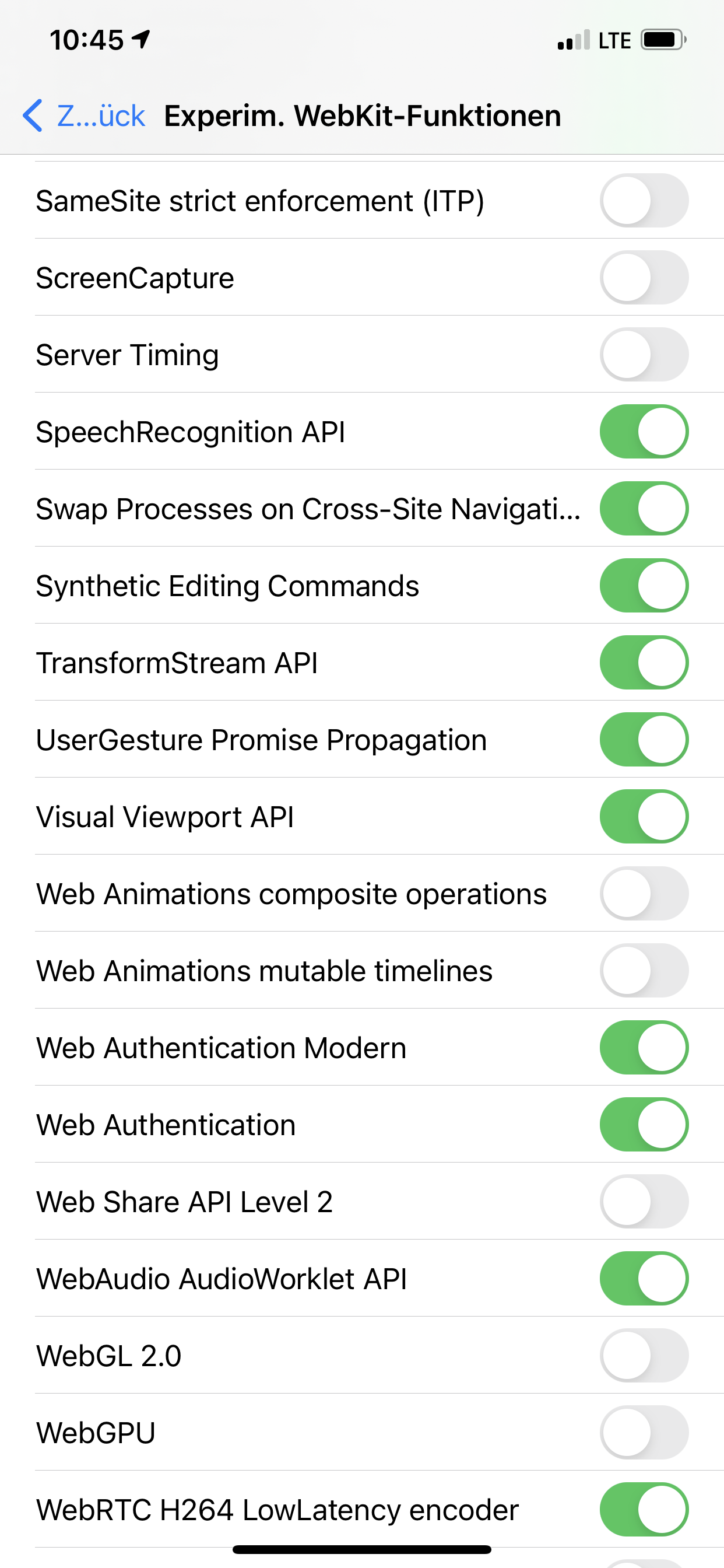Turn off Swap Processes on Cross-Site Navigation
This screenshot has width=724, height=1568.
coord(644,509)
